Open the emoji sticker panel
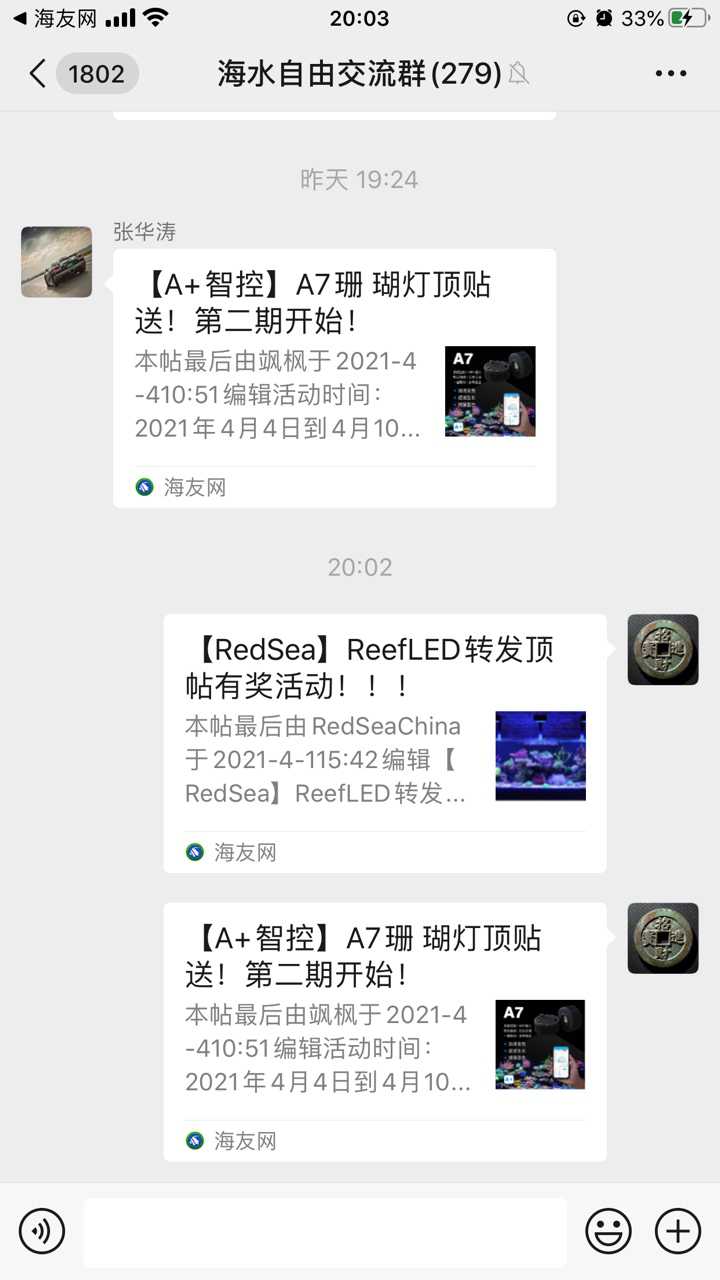 608,1230
